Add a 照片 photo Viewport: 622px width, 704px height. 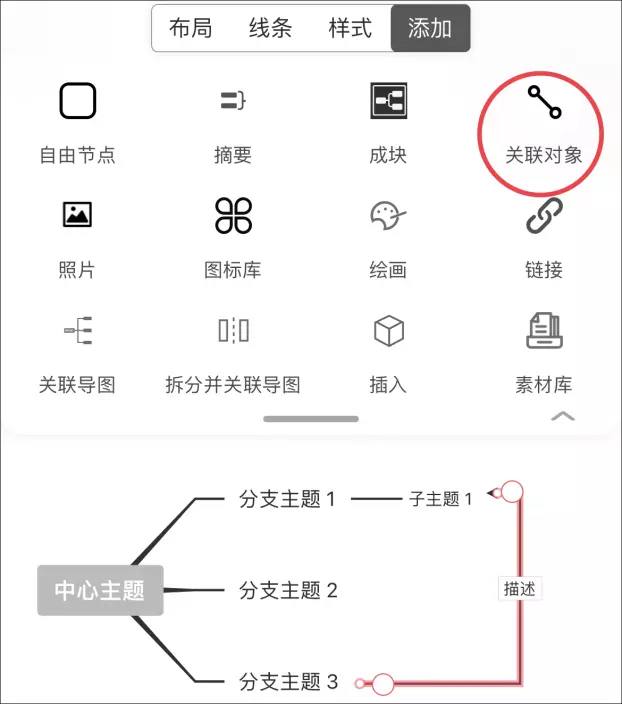77,233
